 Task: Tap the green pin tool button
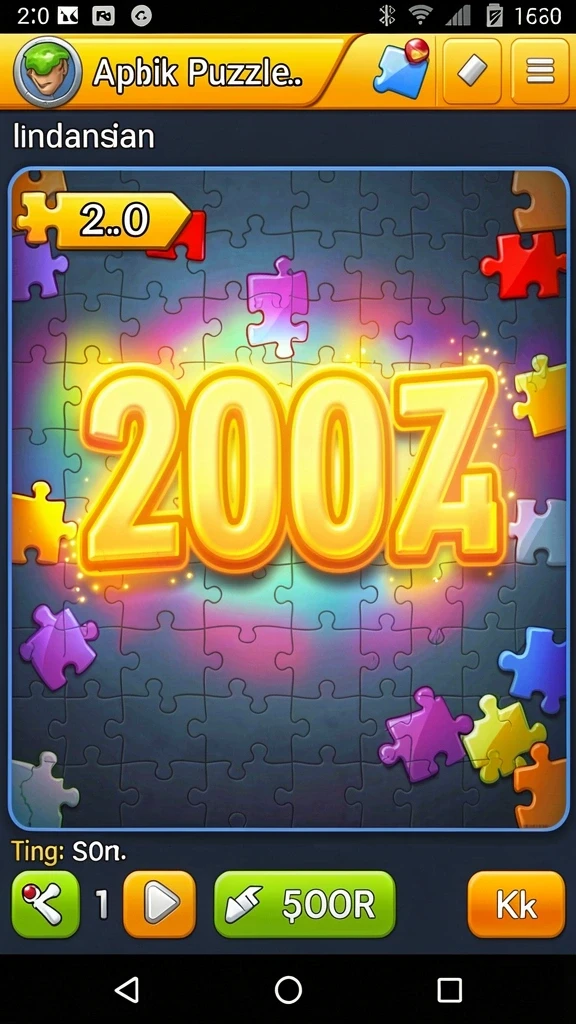click(x=46, y=904)
